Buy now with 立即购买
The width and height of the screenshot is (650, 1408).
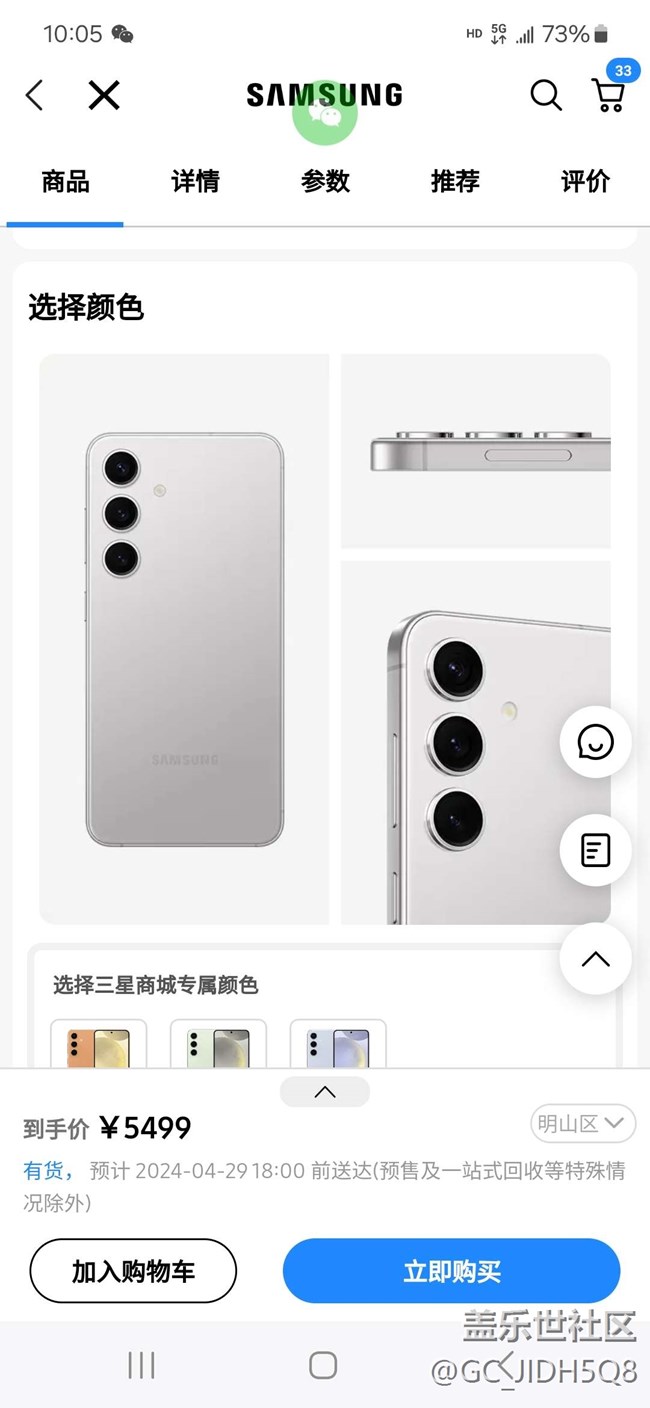pos(452,1271)
